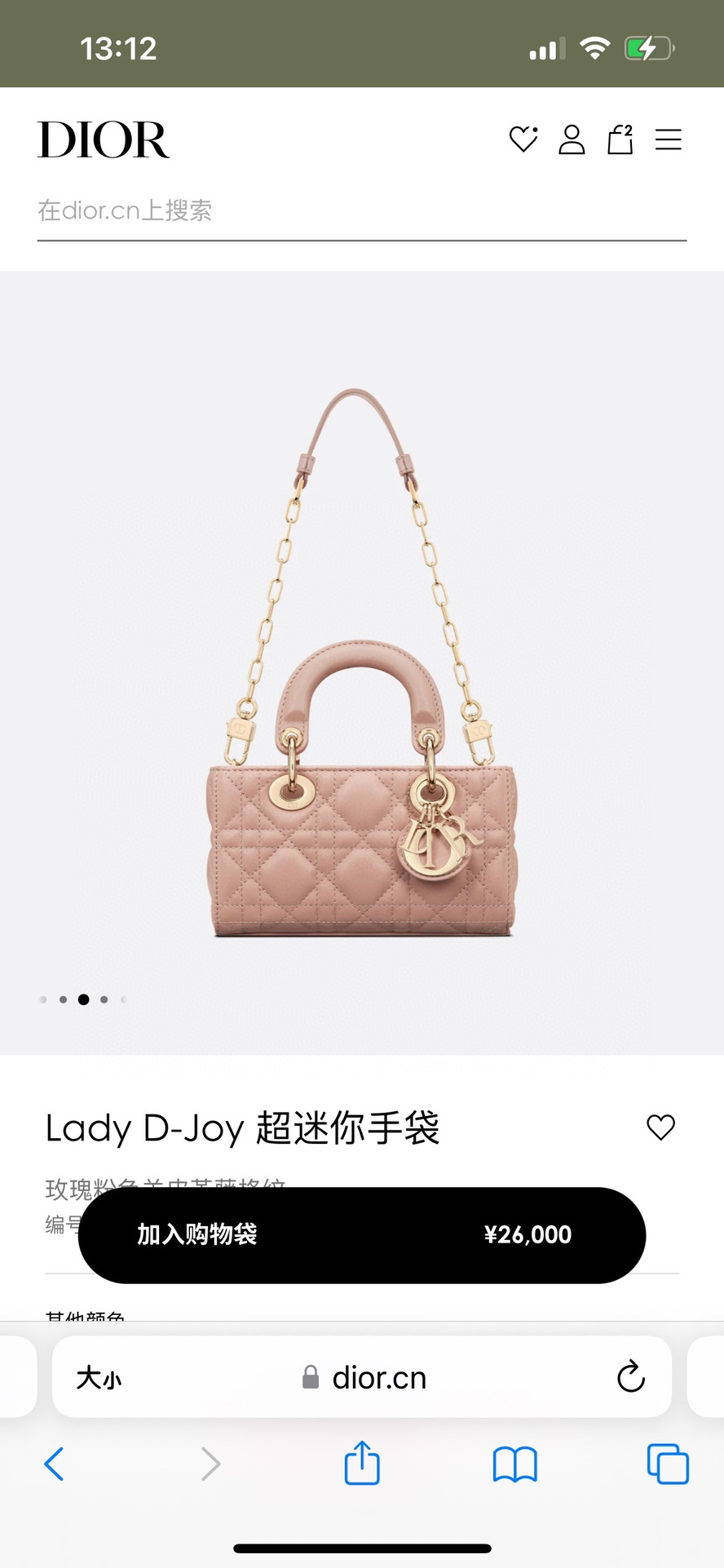Open the account profile icon
This screenshot has height=1568, width=724.
(x=572, y=140)
